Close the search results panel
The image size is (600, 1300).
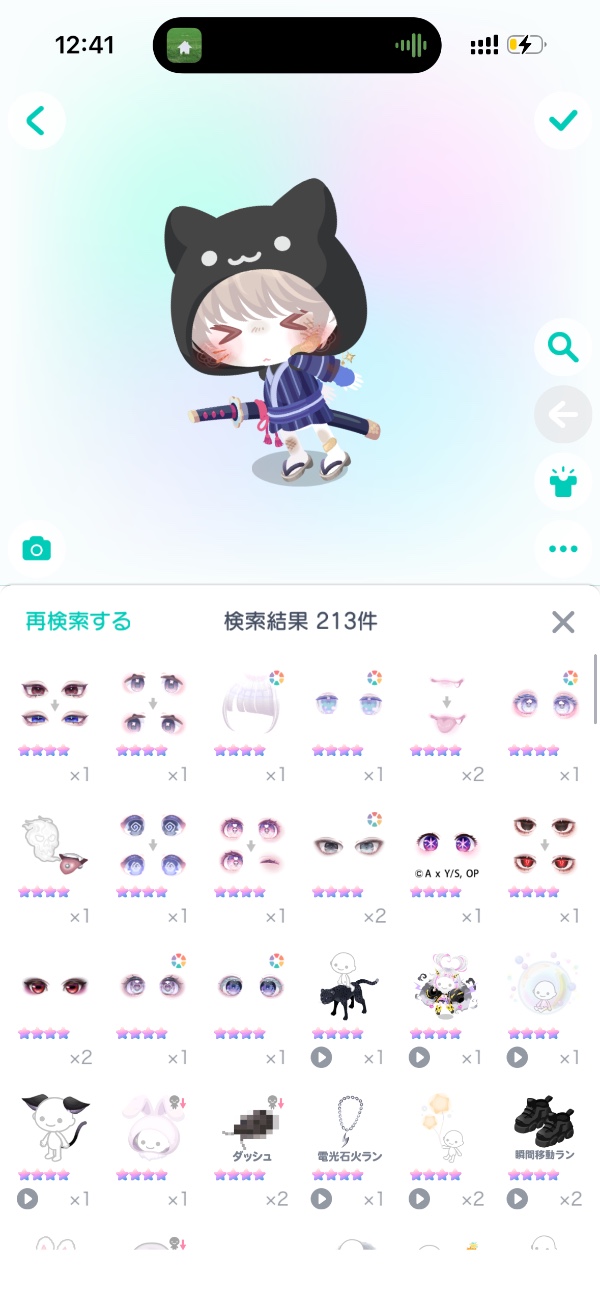pos(563,622)
